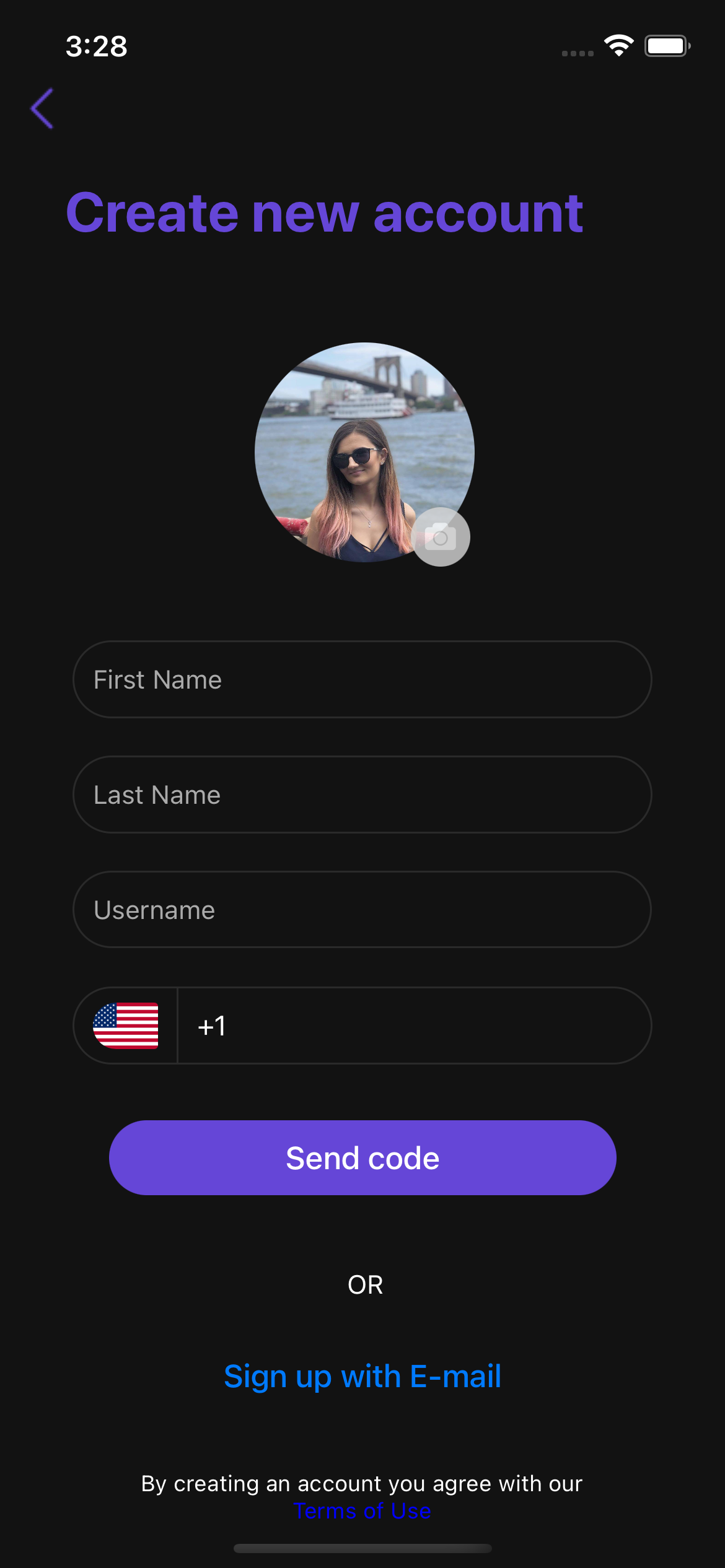Viewport: 725px width, 1568px height.
Task: Open the Terms of Use link
Action: (362, 1511)
